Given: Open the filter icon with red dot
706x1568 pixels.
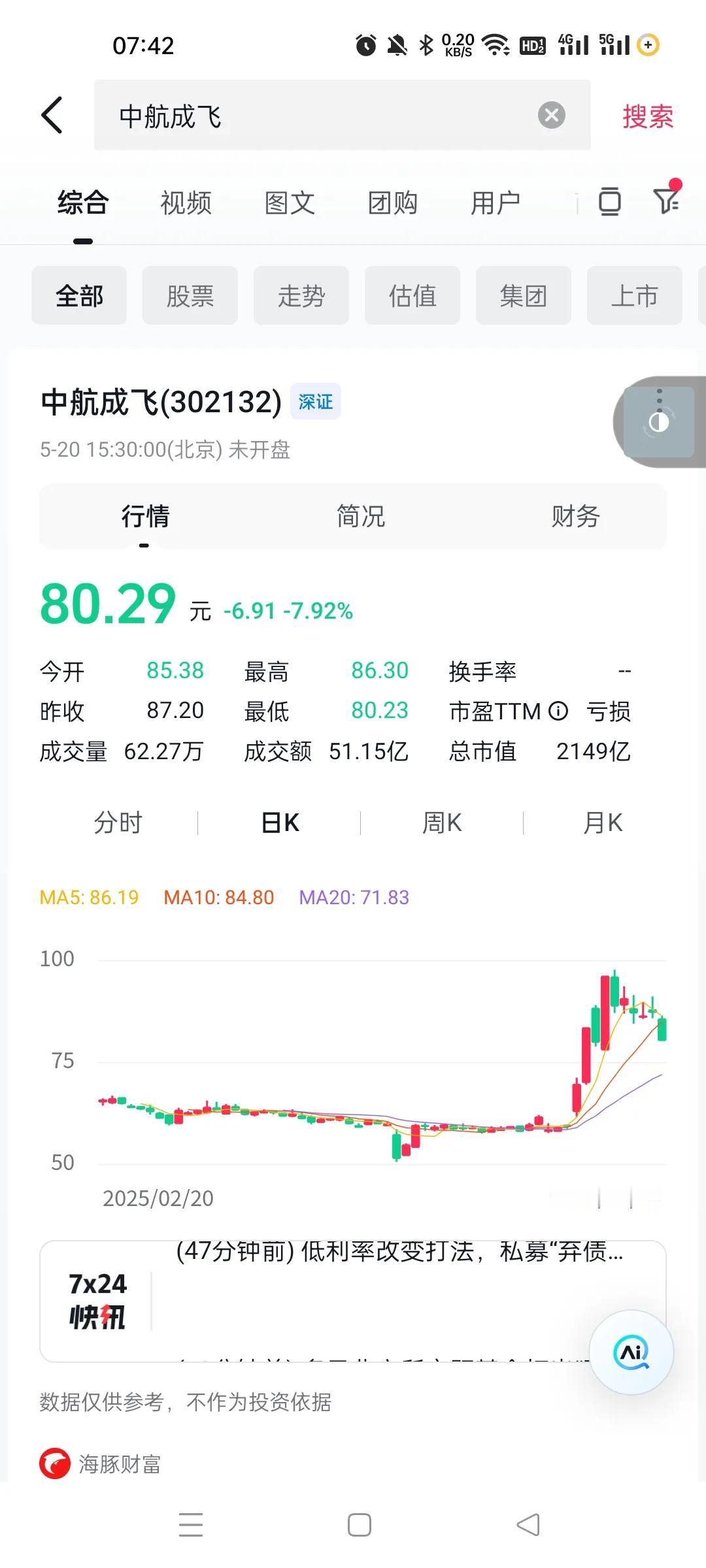Looking at the screenshot, I should pyautogui.click(x=667, y=199).
